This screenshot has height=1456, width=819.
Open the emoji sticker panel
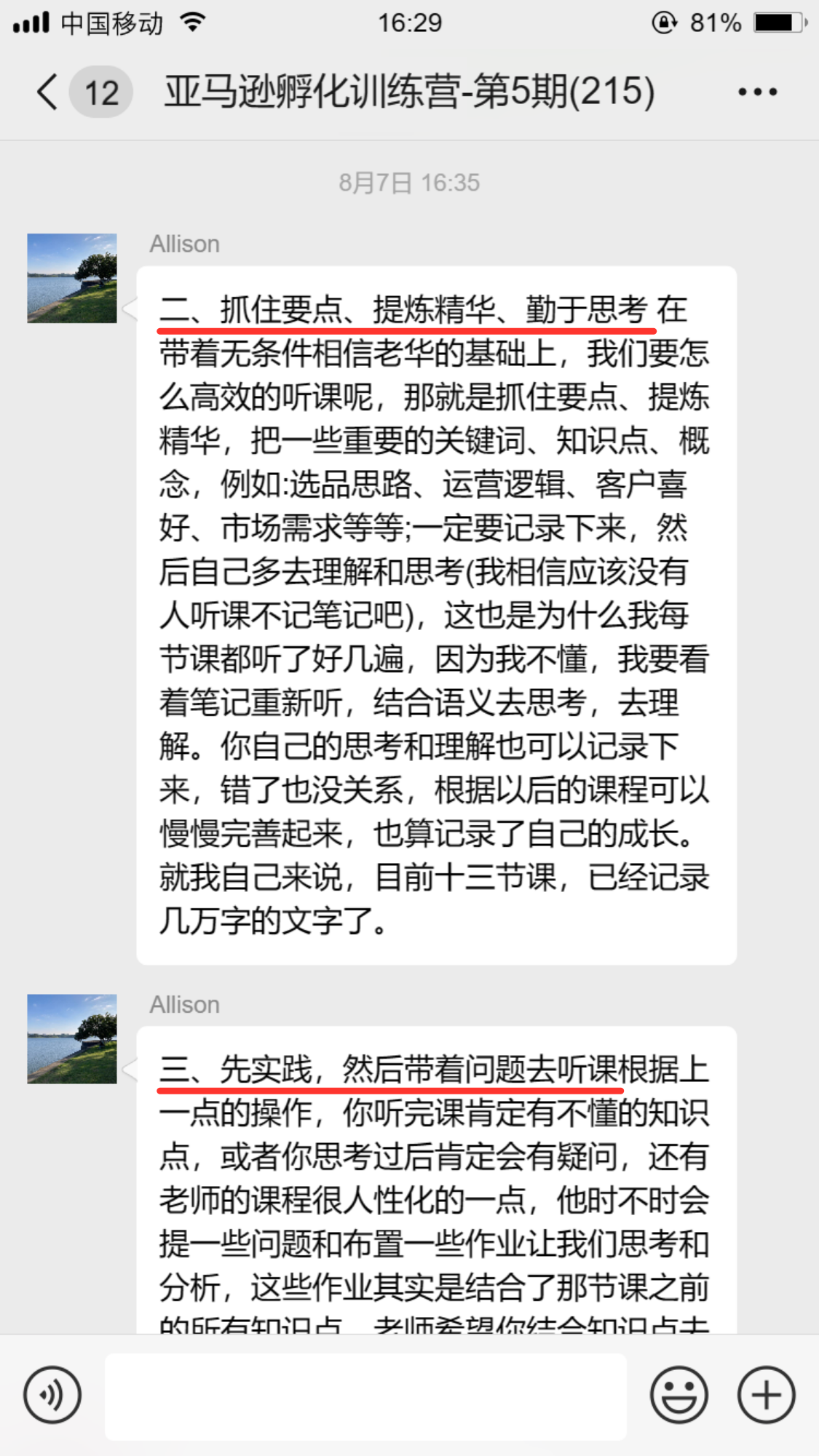(678, 1395)
